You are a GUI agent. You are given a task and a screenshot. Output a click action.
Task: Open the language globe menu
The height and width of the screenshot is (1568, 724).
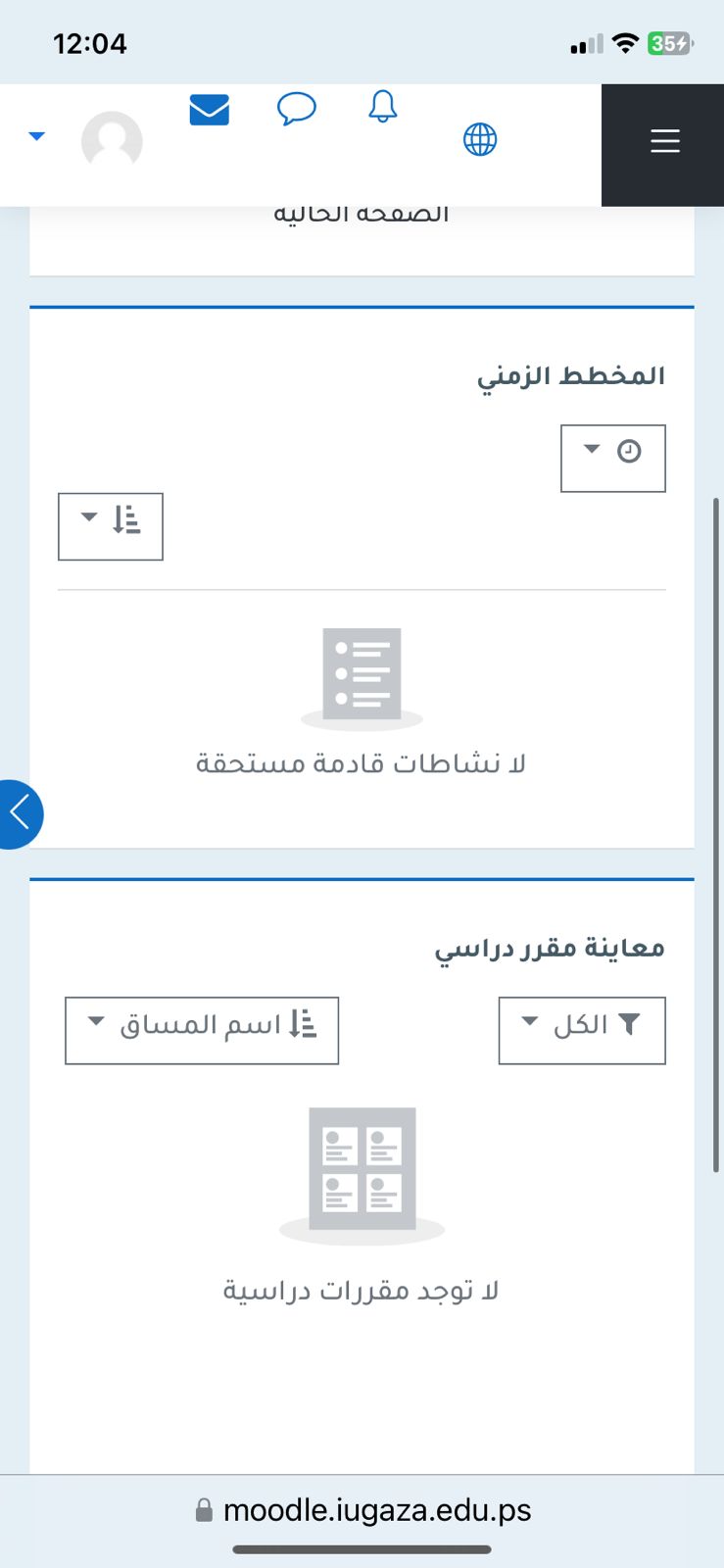pyautogui.click(x=480, y=139)
